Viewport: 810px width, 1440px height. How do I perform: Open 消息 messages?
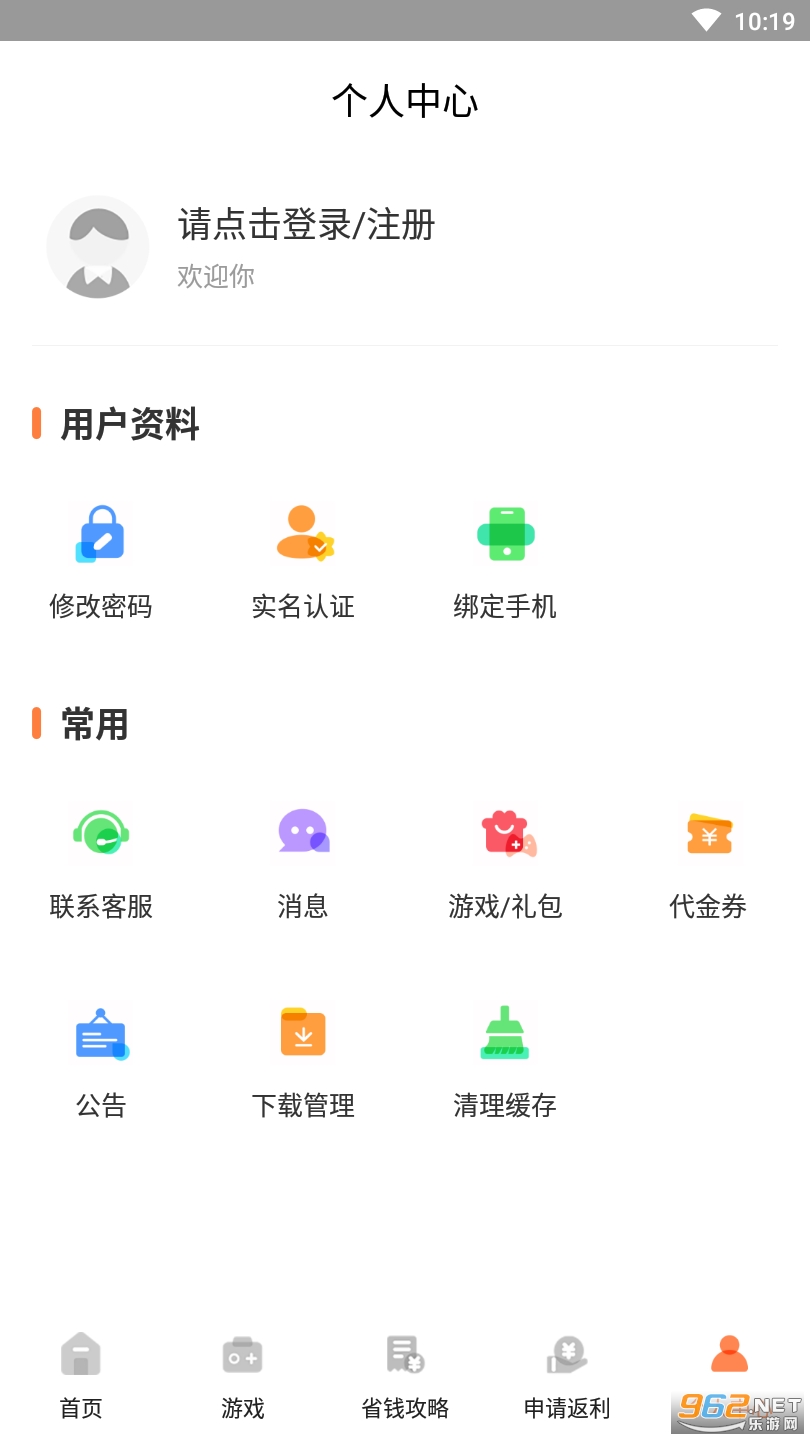click(x=303, y=860)
